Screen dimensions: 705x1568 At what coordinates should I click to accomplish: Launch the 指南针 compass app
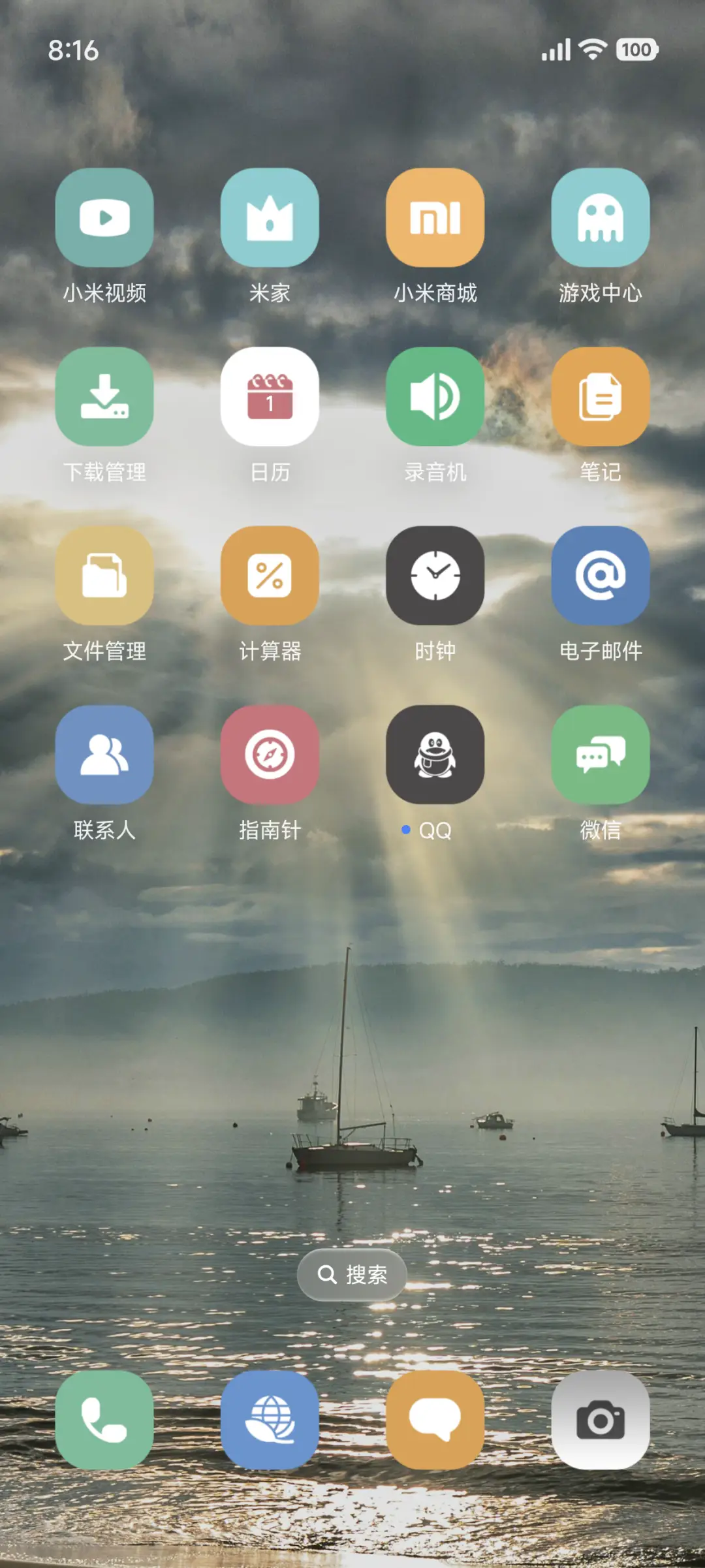coord(270,756)
